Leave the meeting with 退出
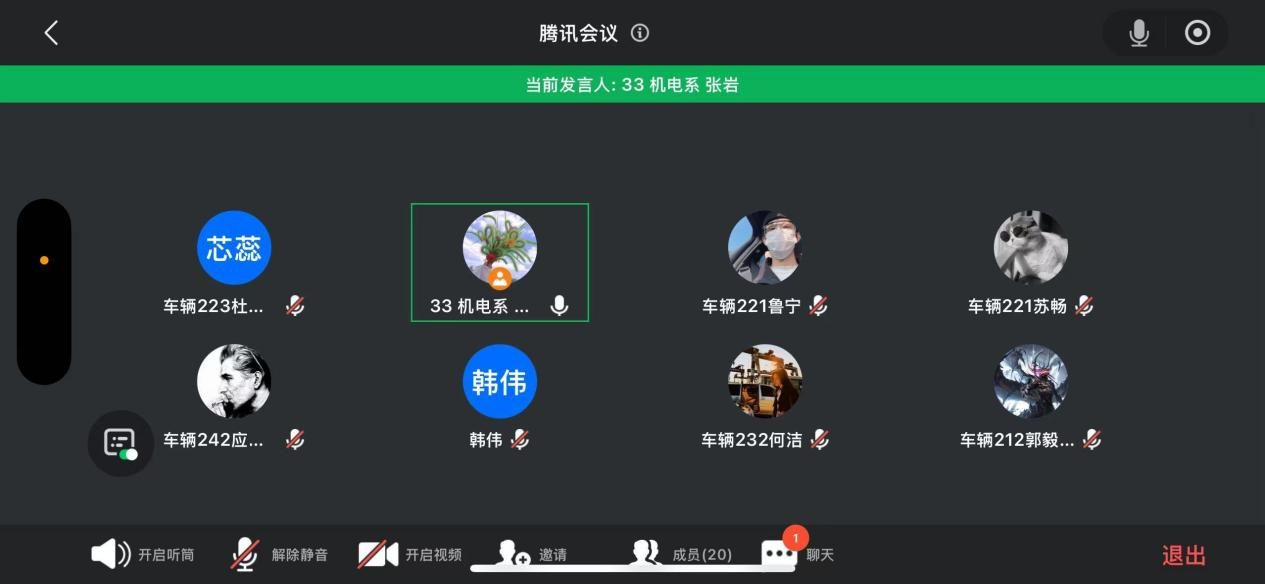Image resolution: width=1265 pixels, height=584 pixels. tap(1184, 556)
